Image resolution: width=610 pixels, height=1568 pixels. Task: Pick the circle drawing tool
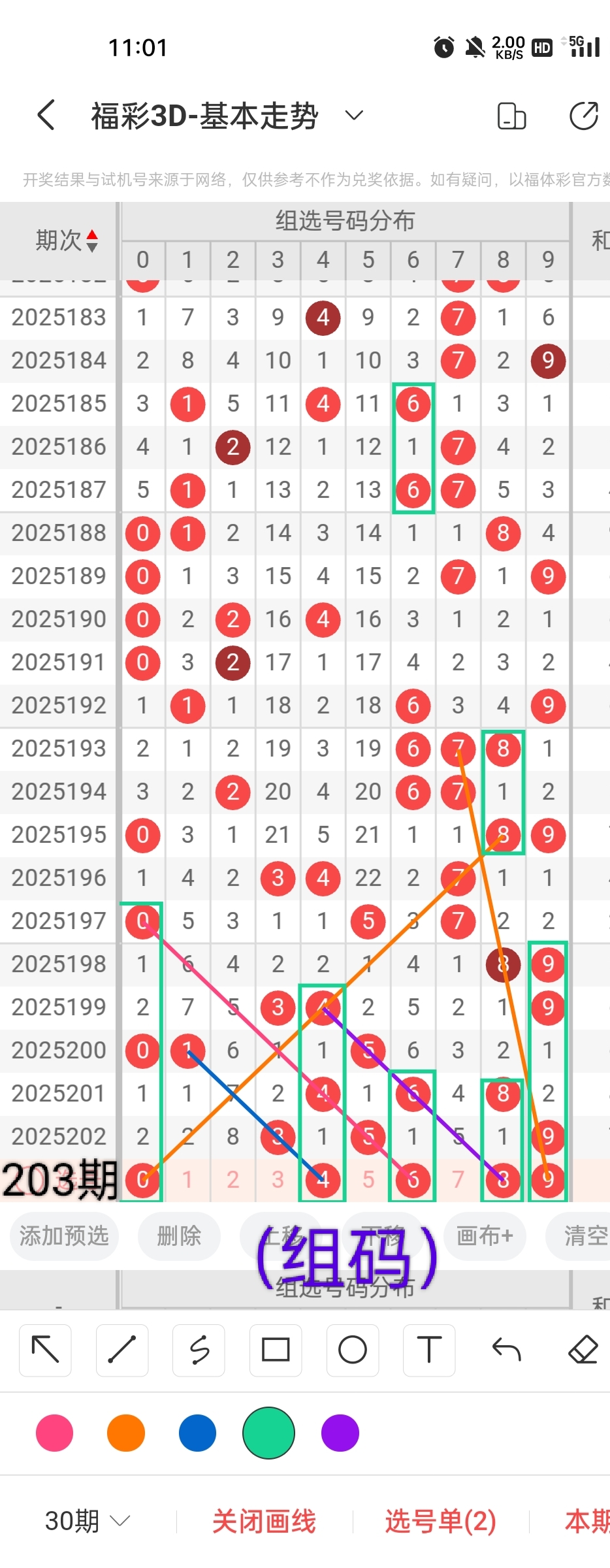tap(353, 1349)
